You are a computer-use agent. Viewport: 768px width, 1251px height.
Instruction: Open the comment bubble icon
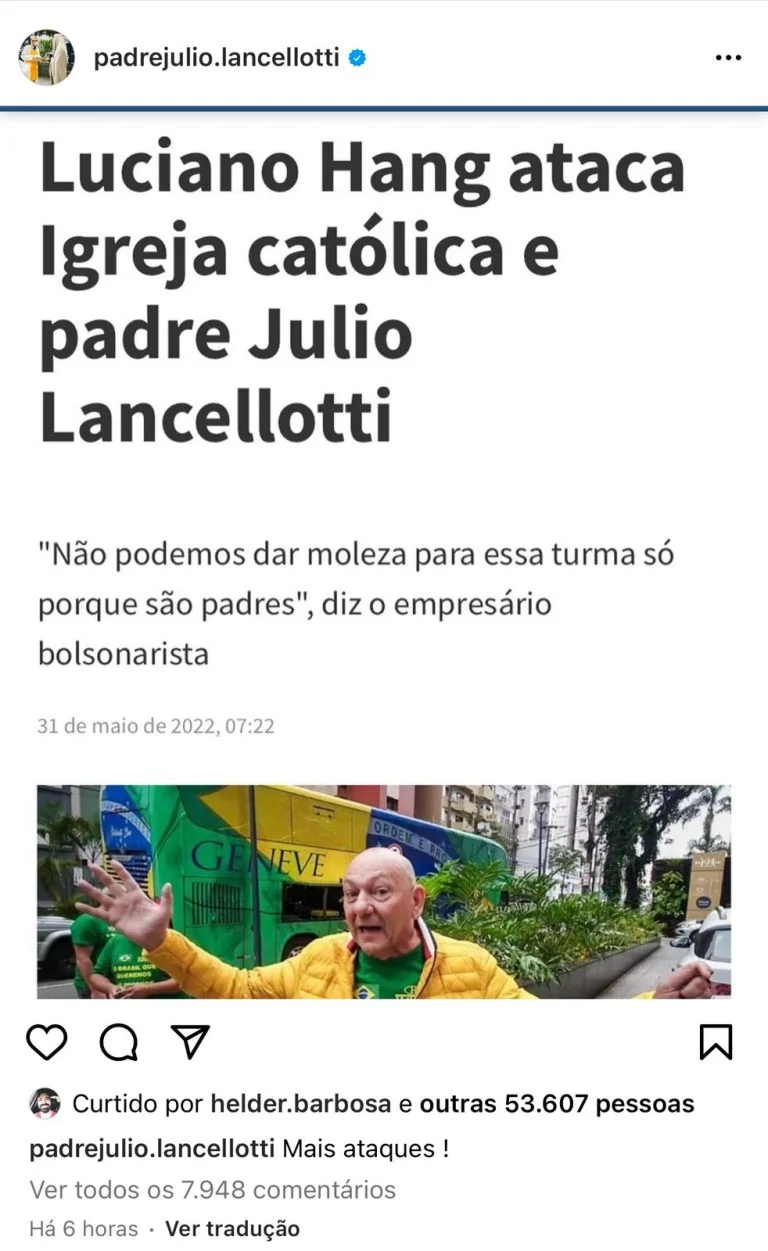[x=119, y=1042]
